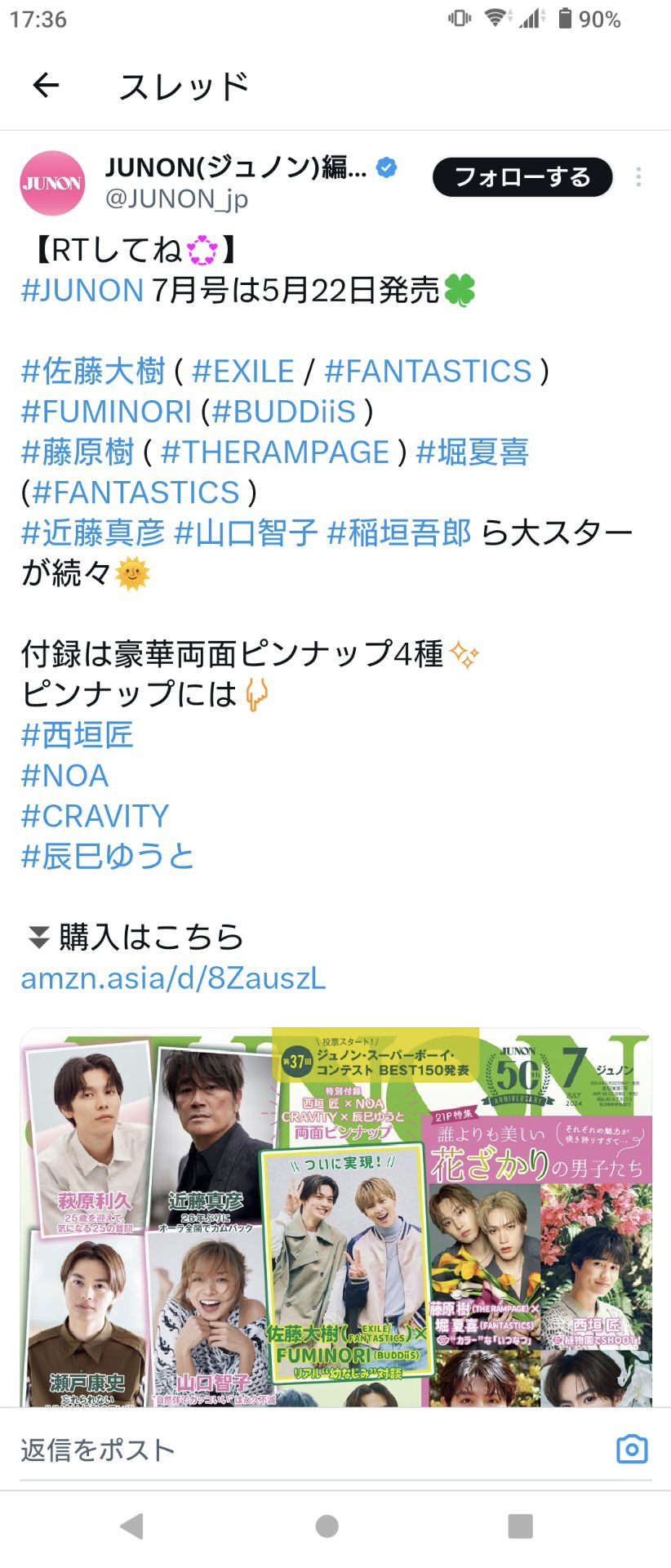This screenshot has width=671, height=1568.
Task: Open the #THERAMPAGE hashtag
Action: pos(275,452)
